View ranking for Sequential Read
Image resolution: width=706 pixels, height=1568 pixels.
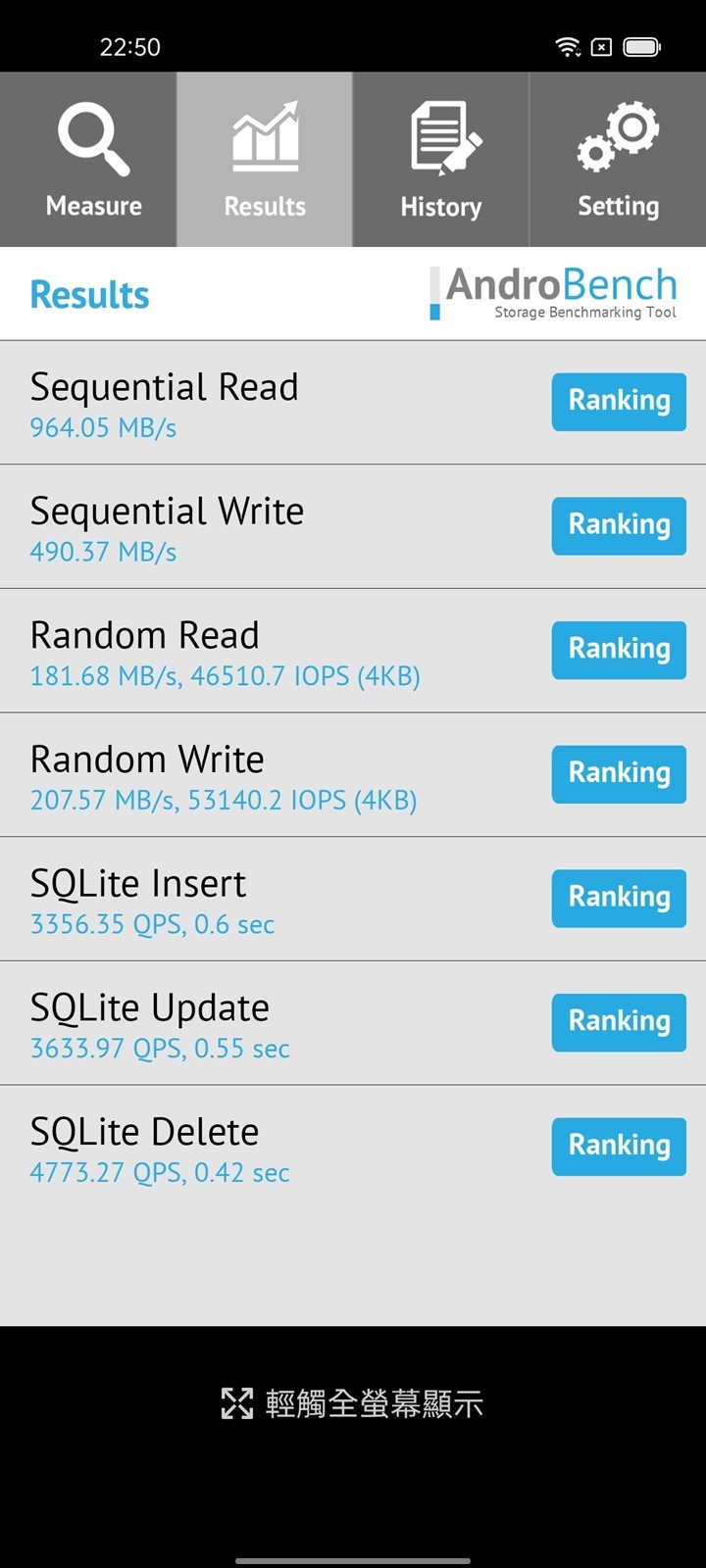pos(619,402)
